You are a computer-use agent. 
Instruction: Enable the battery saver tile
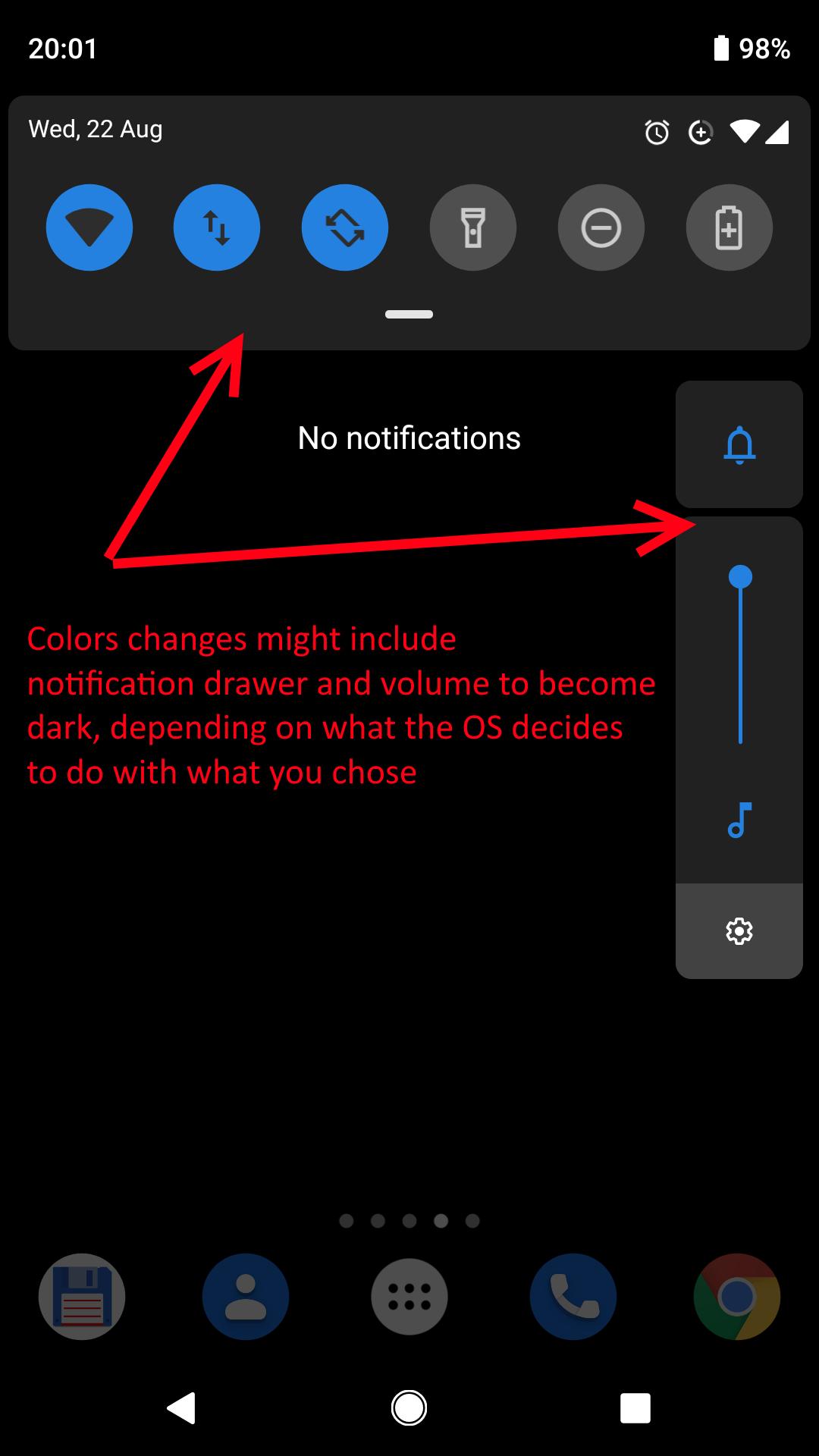point(730,227)
